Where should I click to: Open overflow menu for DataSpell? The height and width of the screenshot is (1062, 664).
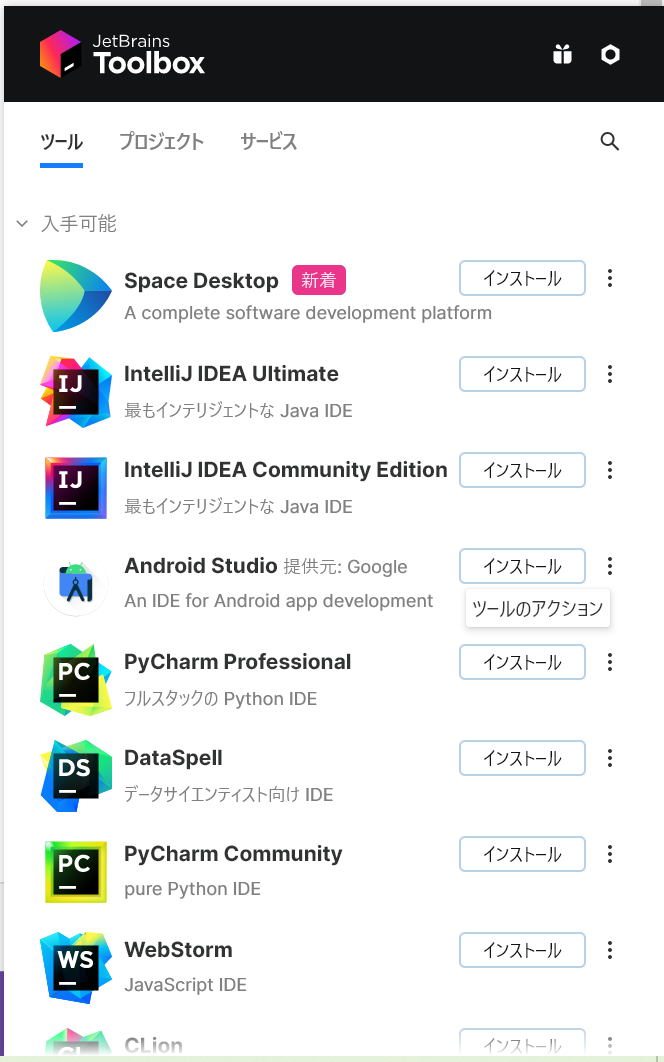pyautogui.click(x=610, y=759)
